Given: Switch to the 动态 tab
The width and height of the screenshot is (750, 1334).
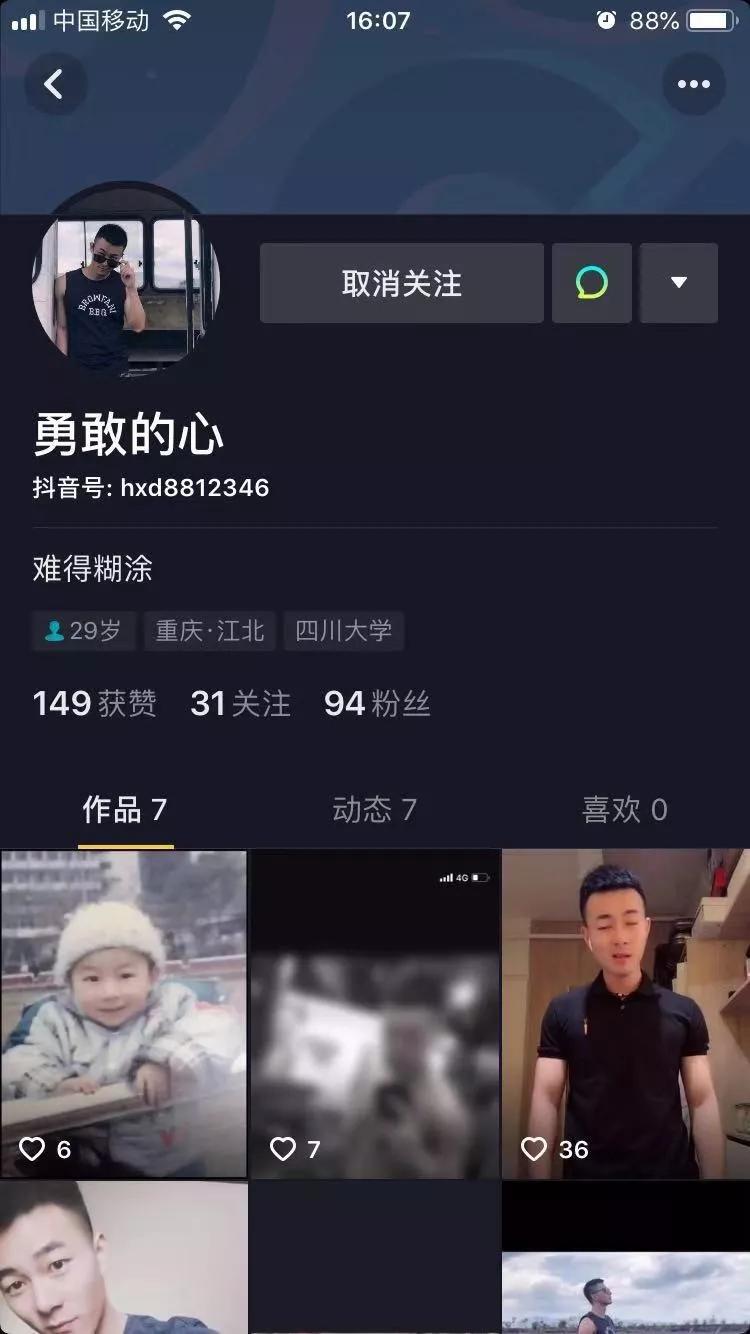Looking at the screenshot, I should 374,810.
